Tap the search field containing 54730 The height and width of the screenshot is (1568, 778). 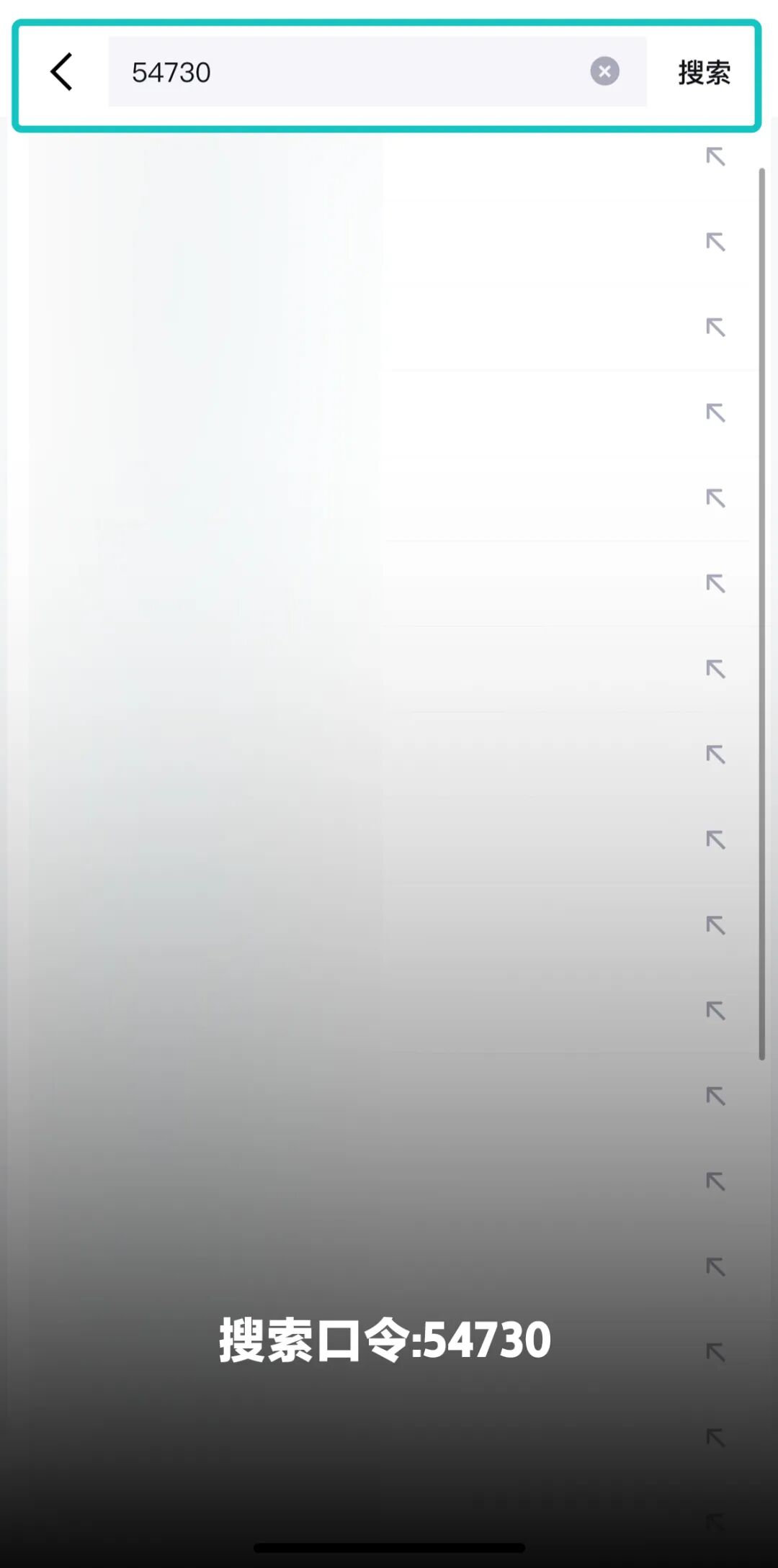[346, 72]
